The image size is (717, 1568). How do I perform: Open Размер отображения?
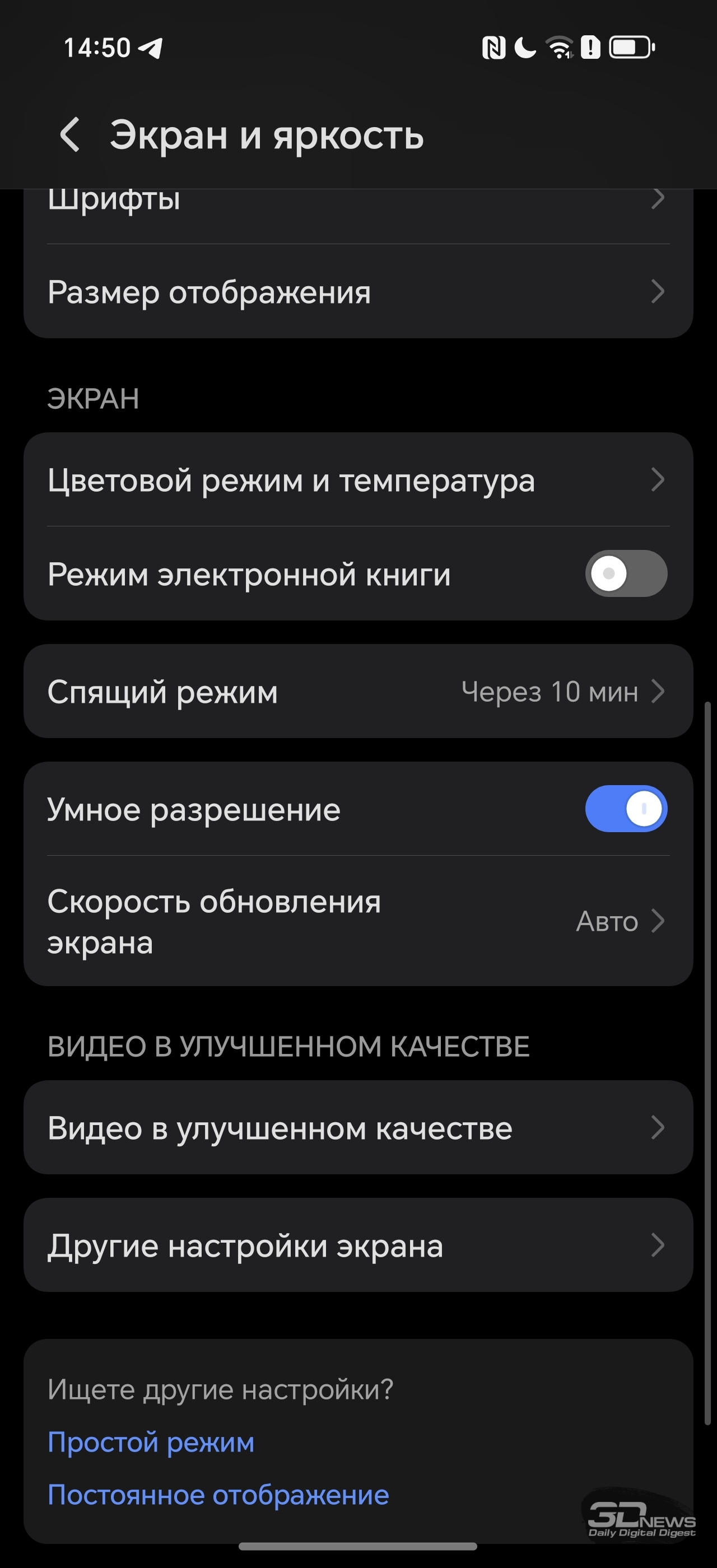(x=358, y=292)
